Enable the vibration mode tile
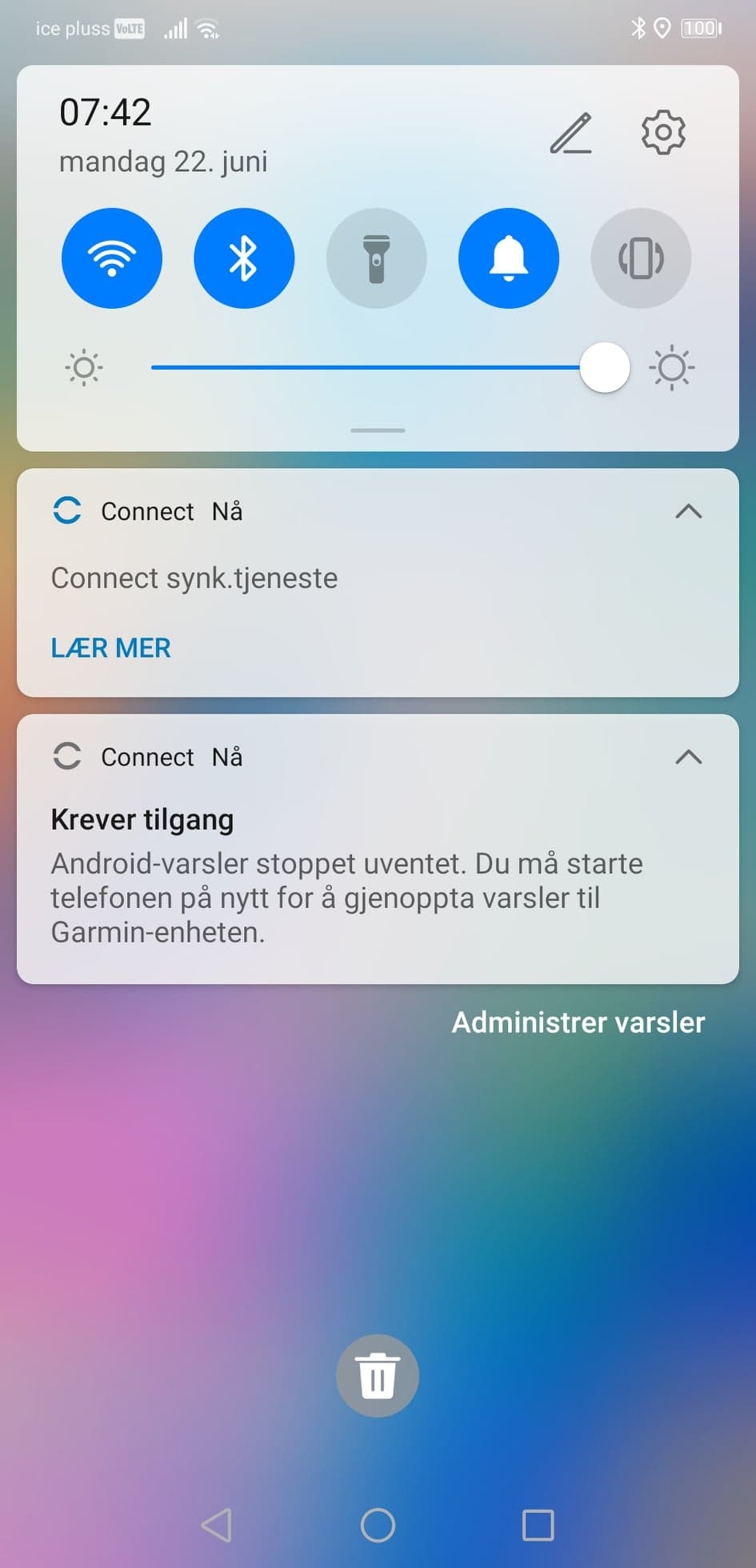Image resolution: width=756 pixels, height=1568 pixels. coord(641,258)
